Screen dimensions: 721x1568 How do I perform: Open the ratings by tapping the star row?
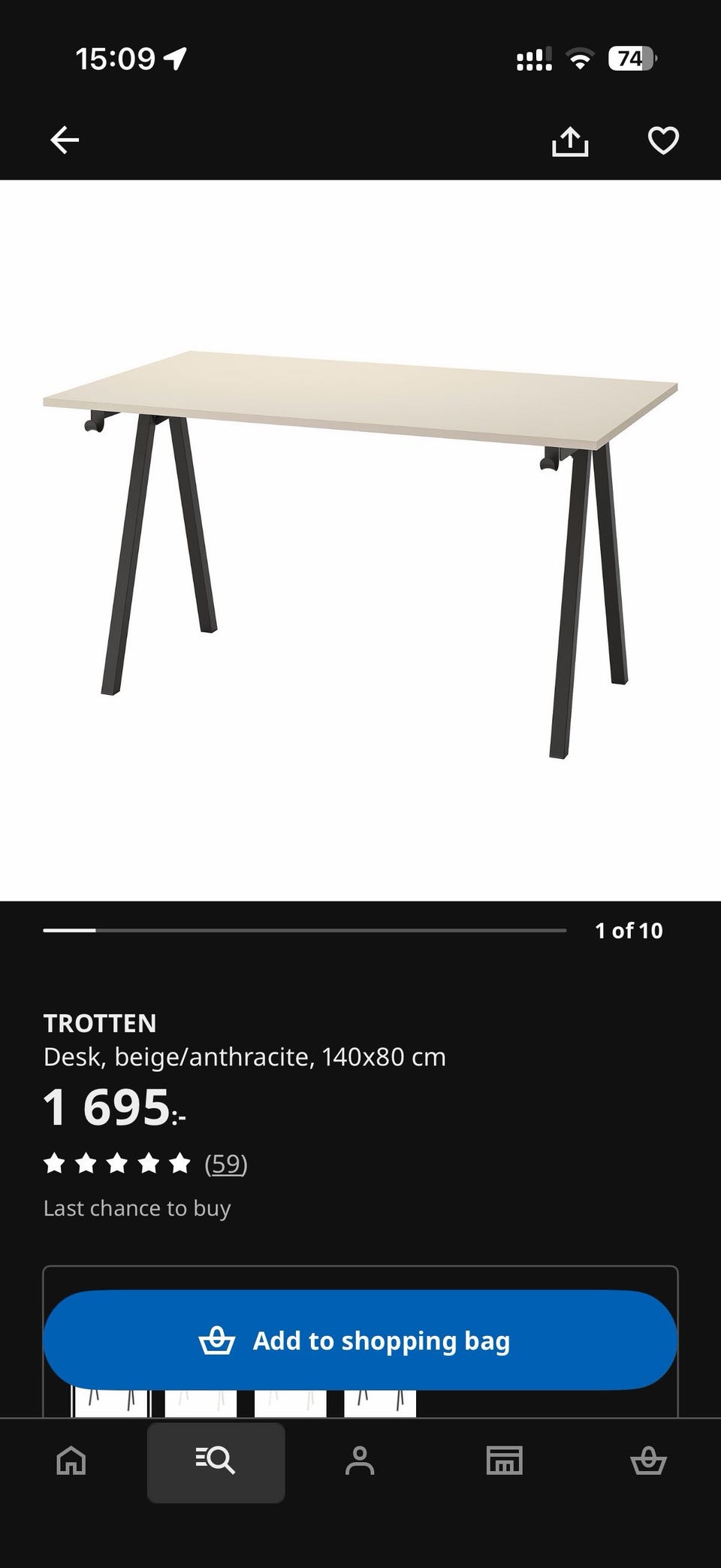pyautogui.click(x=116, y=1165)
